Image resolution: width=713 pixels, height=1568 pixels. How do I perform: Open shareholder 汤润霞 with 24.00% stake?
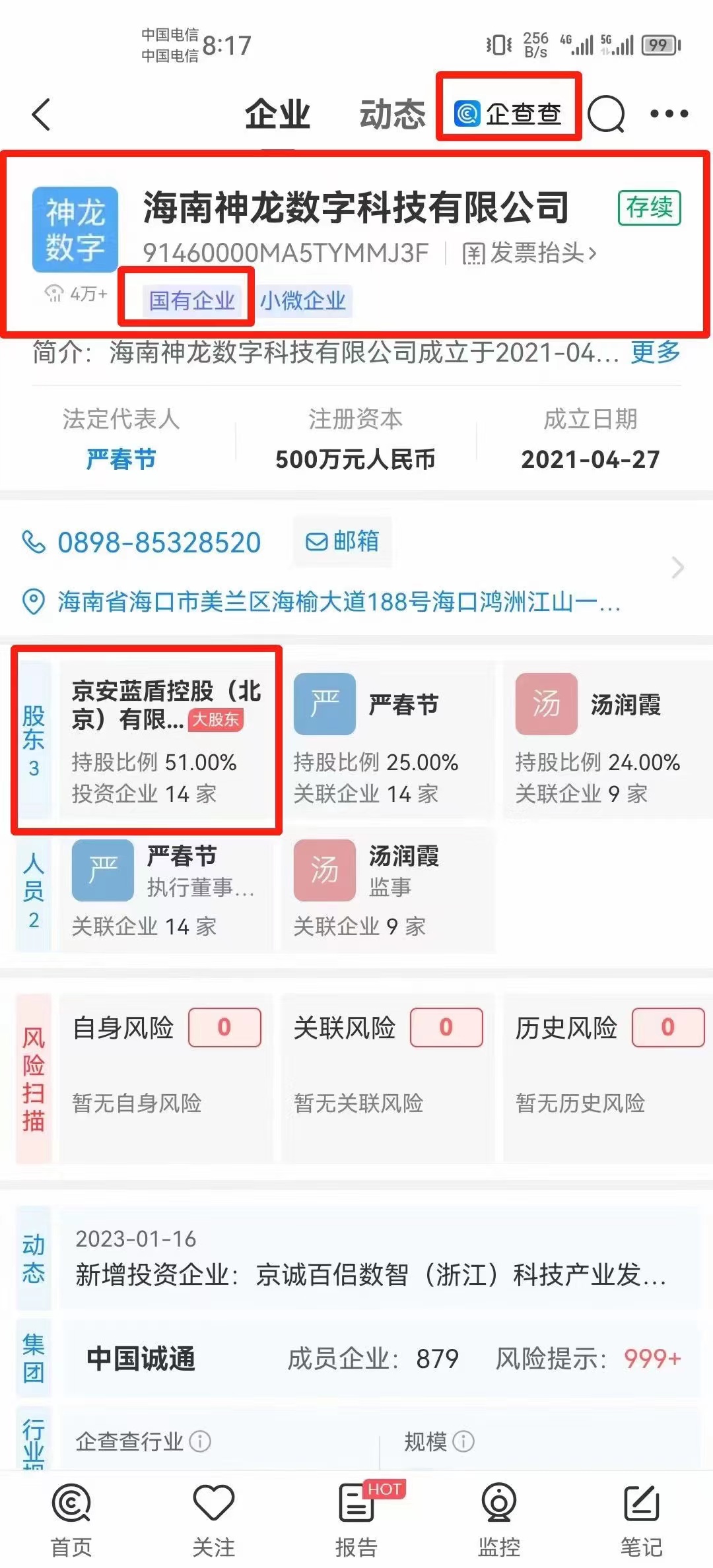[597, 740]
